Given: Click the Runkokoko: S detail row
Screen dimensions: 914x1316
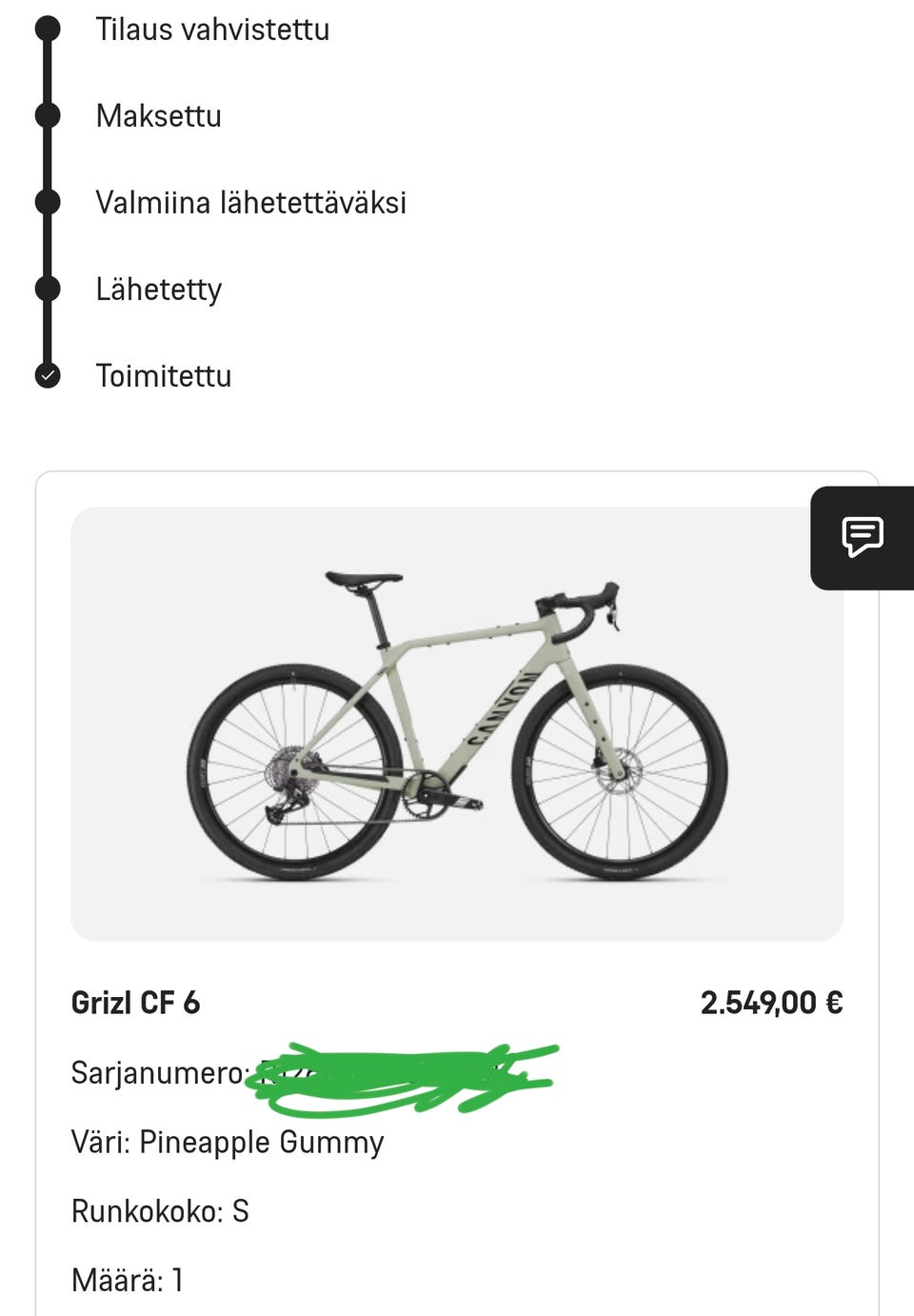Looking at the screenshot, I should 159,1210.
